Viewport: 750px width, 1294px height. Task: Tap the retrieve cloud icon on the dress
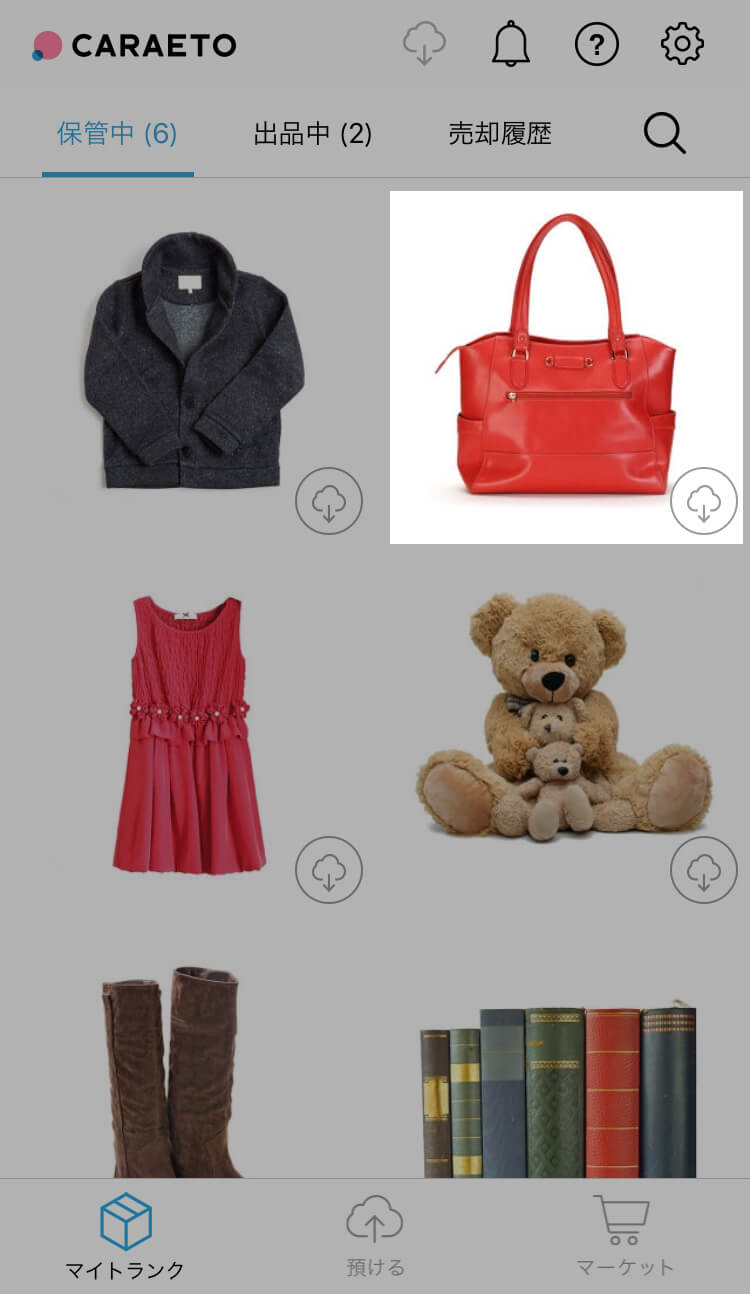pos(329,870)
